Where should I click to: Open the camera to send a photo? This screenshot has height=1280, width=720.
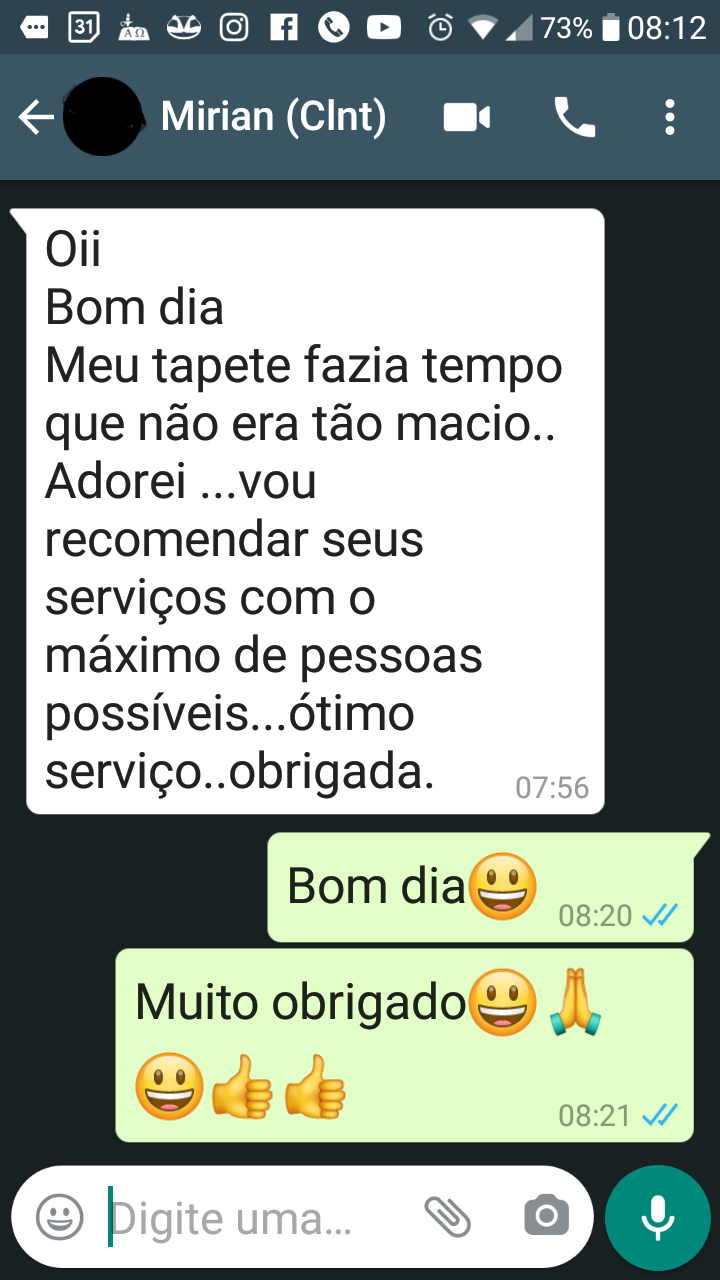[x=546, y=1217]
